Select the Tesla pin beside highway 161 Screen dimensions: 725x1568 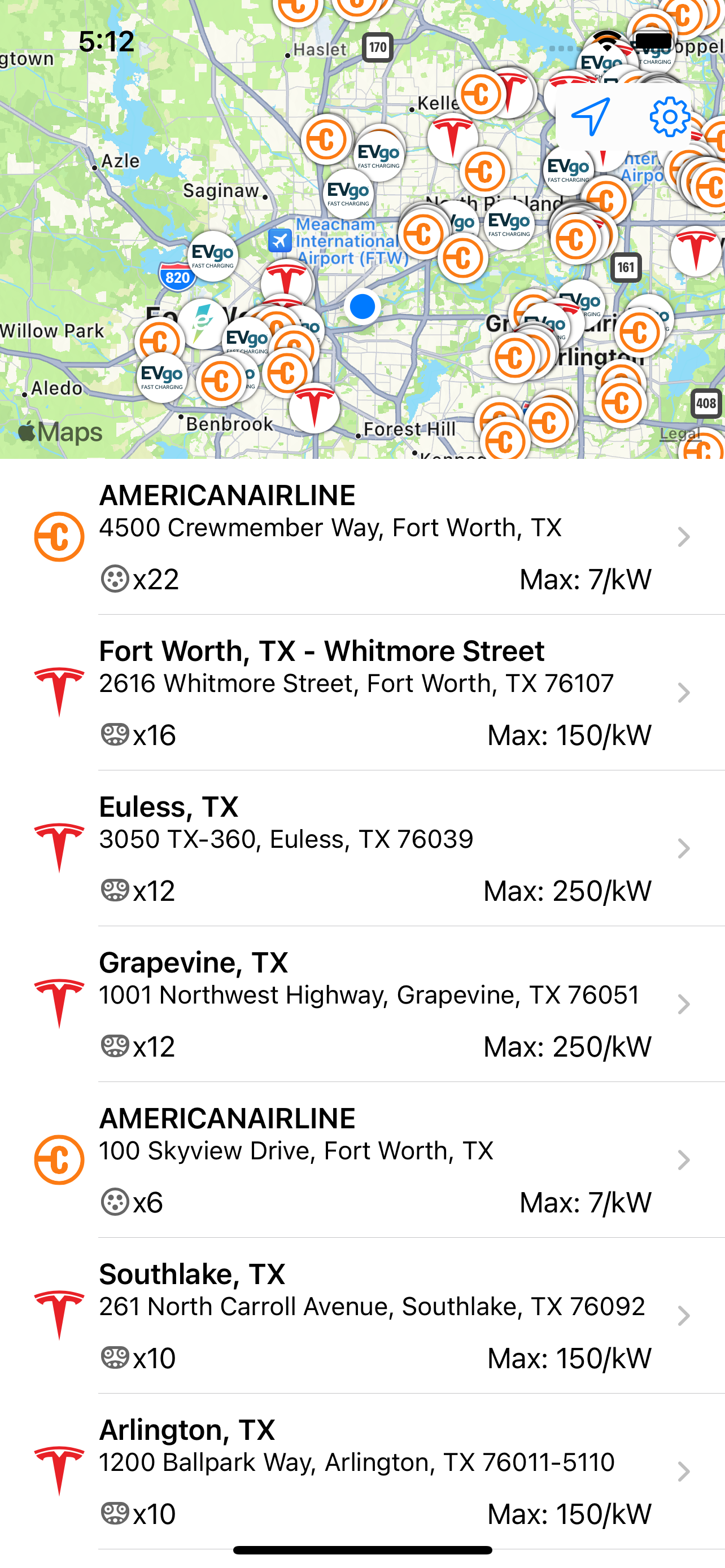point(696,251)
